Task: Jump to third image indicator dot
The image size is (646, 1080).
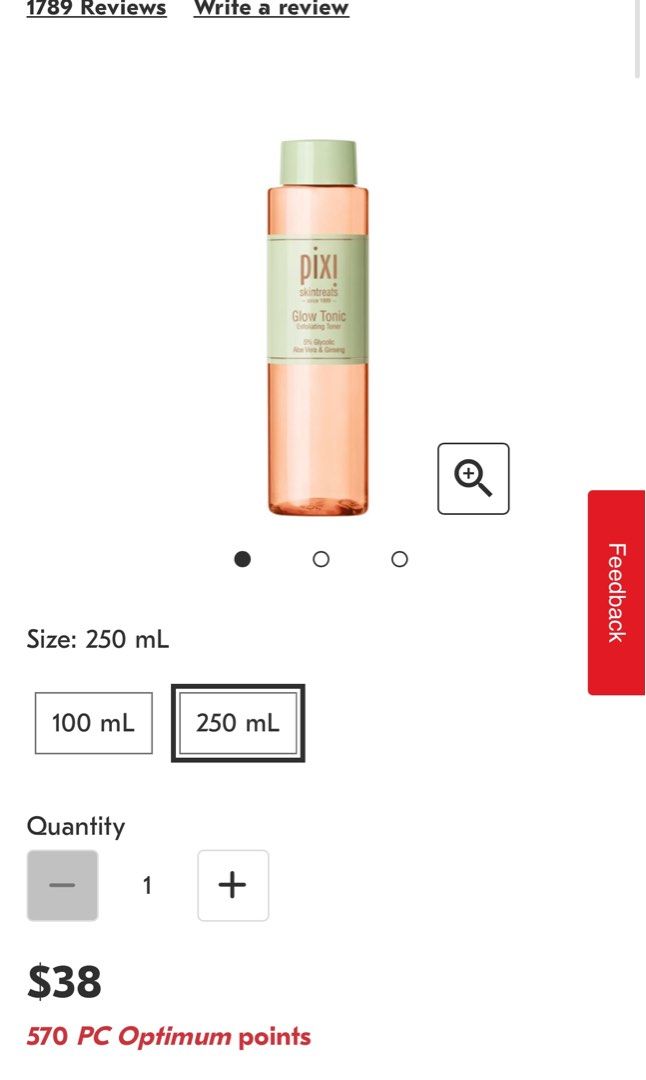Action: pos(399,559)
